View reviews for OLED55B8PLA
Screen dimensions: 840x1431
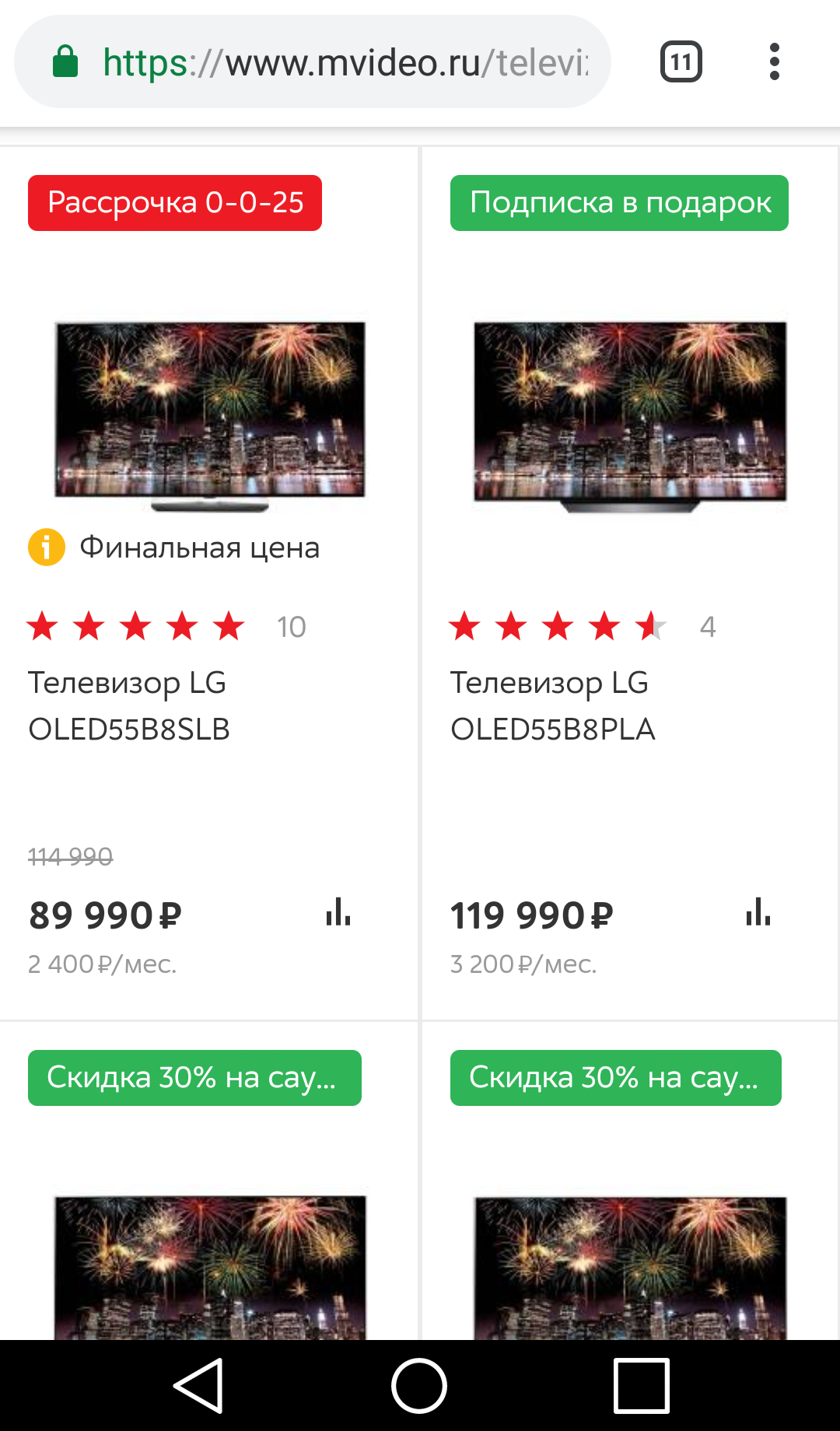[x=707, y=627]
